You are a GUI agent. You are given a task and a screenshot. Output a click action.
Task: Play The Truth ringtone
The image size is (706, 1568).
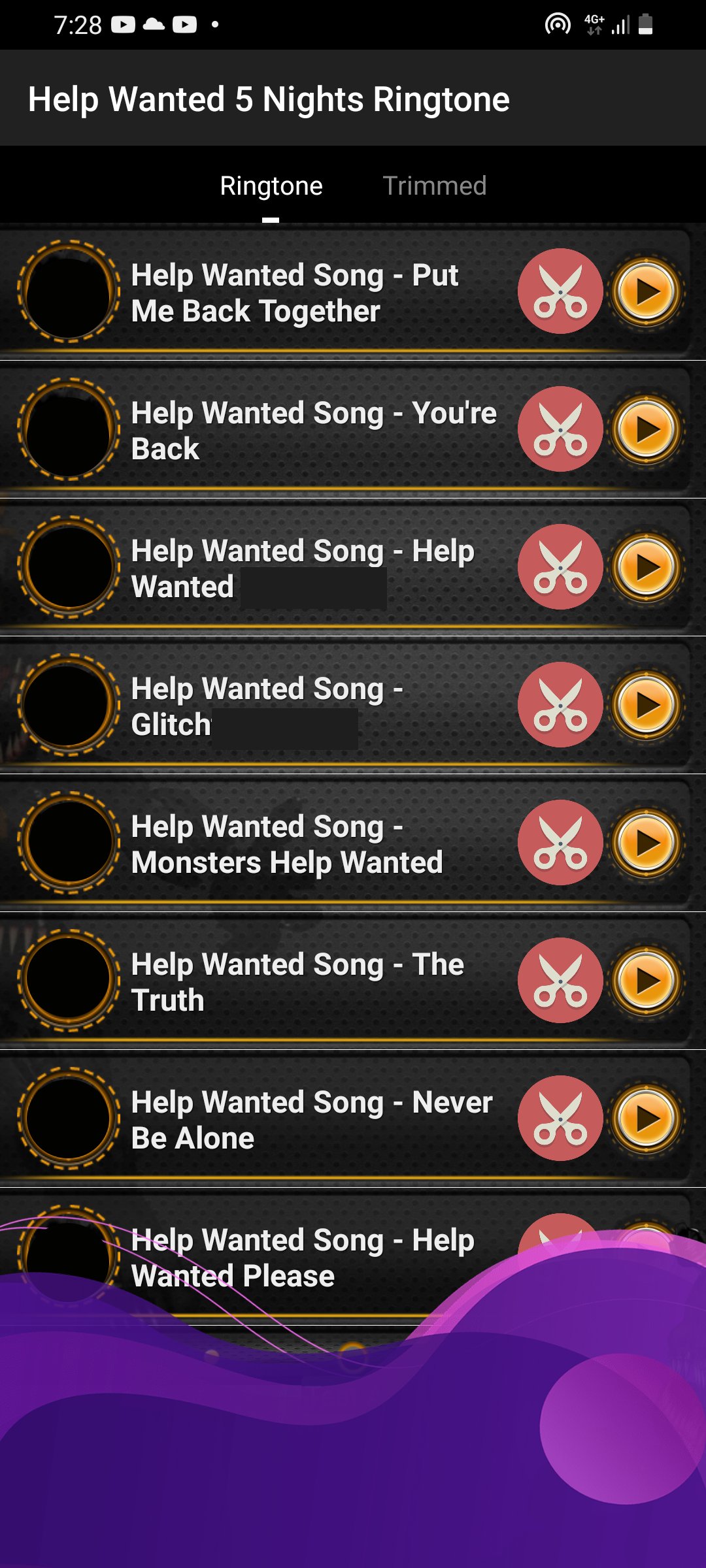647,981
